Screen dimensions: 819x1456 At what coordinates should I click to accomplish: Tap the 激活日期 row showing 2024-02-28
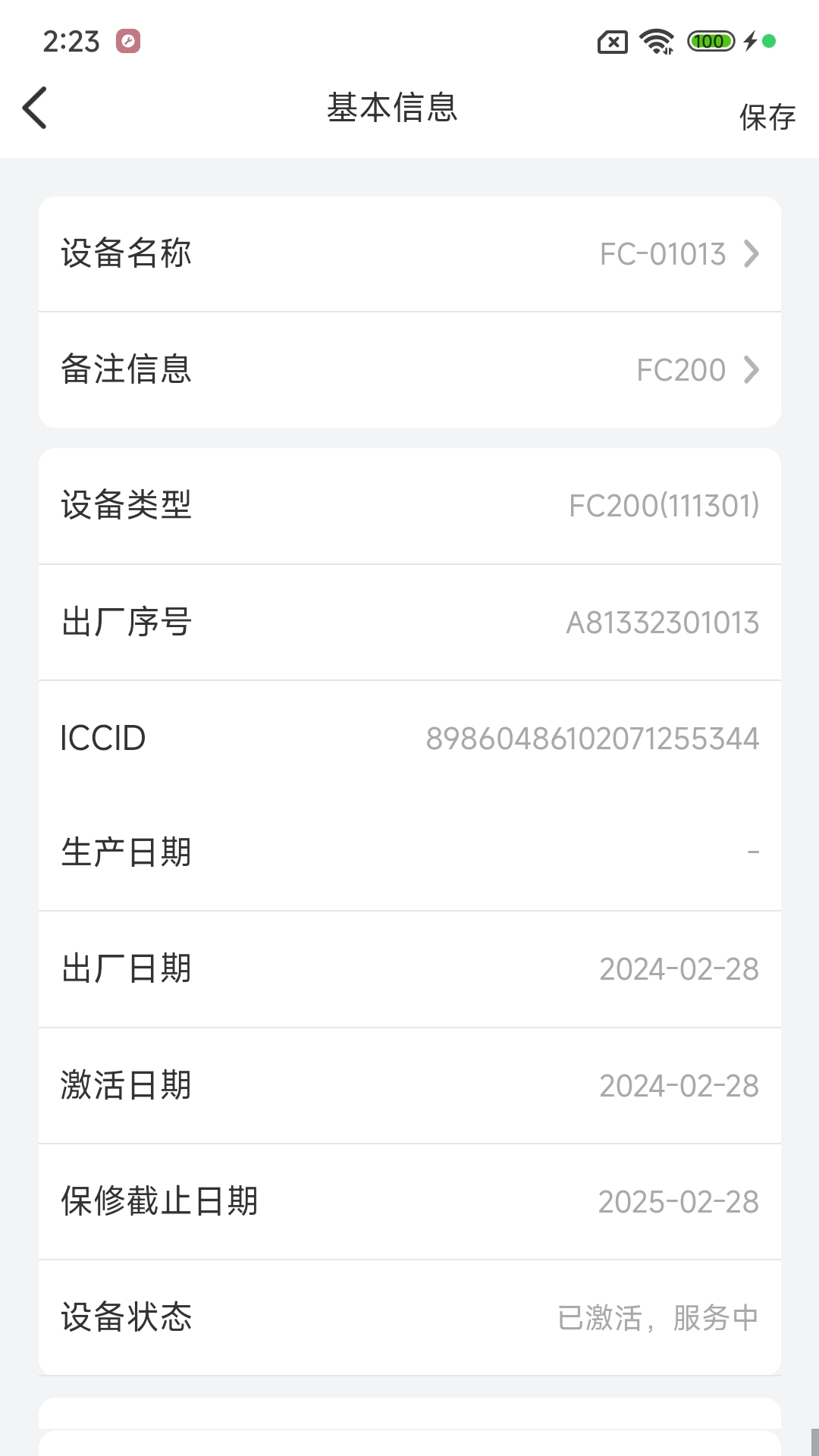(x=409, y=1086)
